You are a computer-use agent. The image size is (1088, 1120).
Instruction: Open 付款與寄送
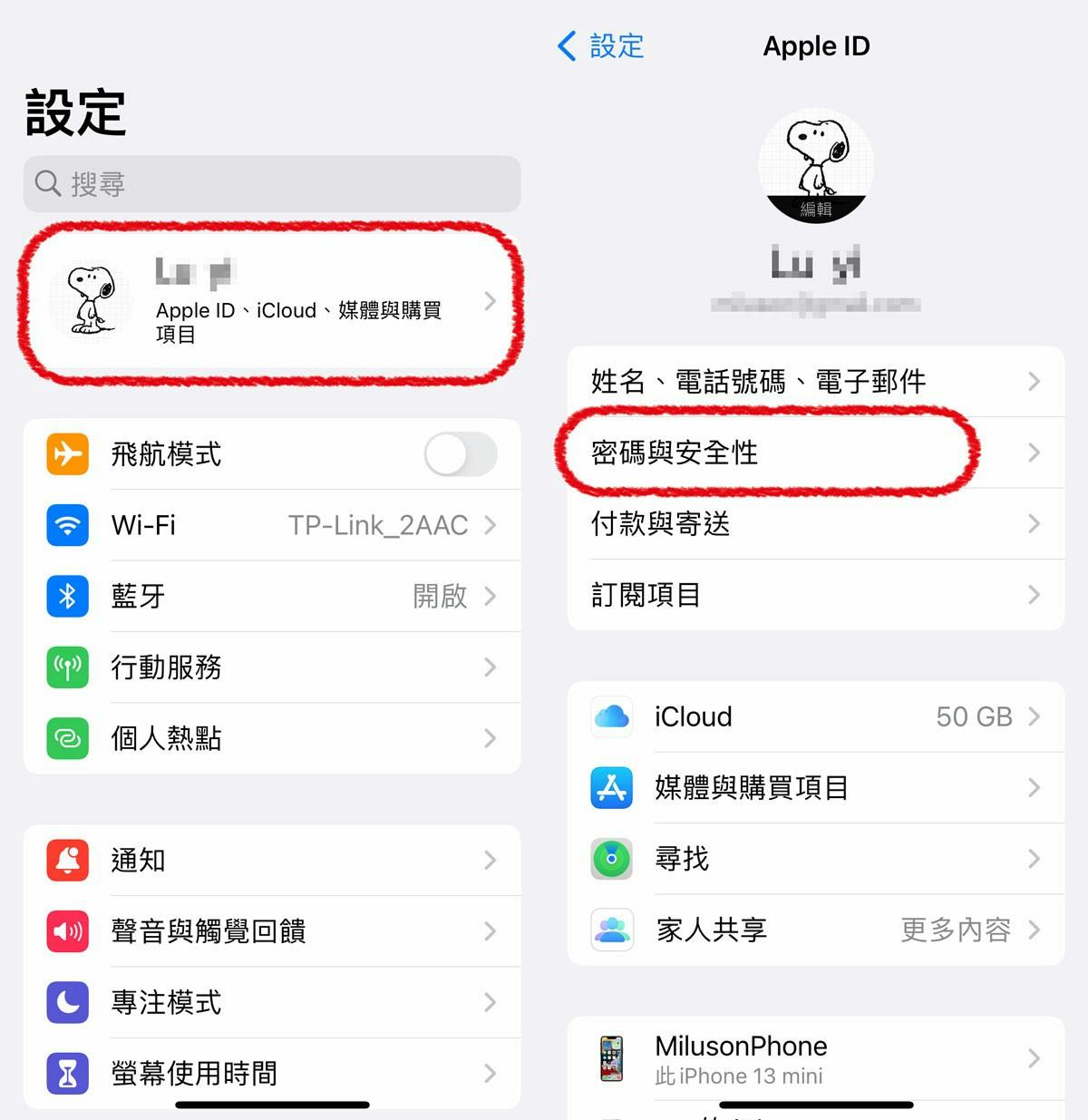[x=816, y=523]
